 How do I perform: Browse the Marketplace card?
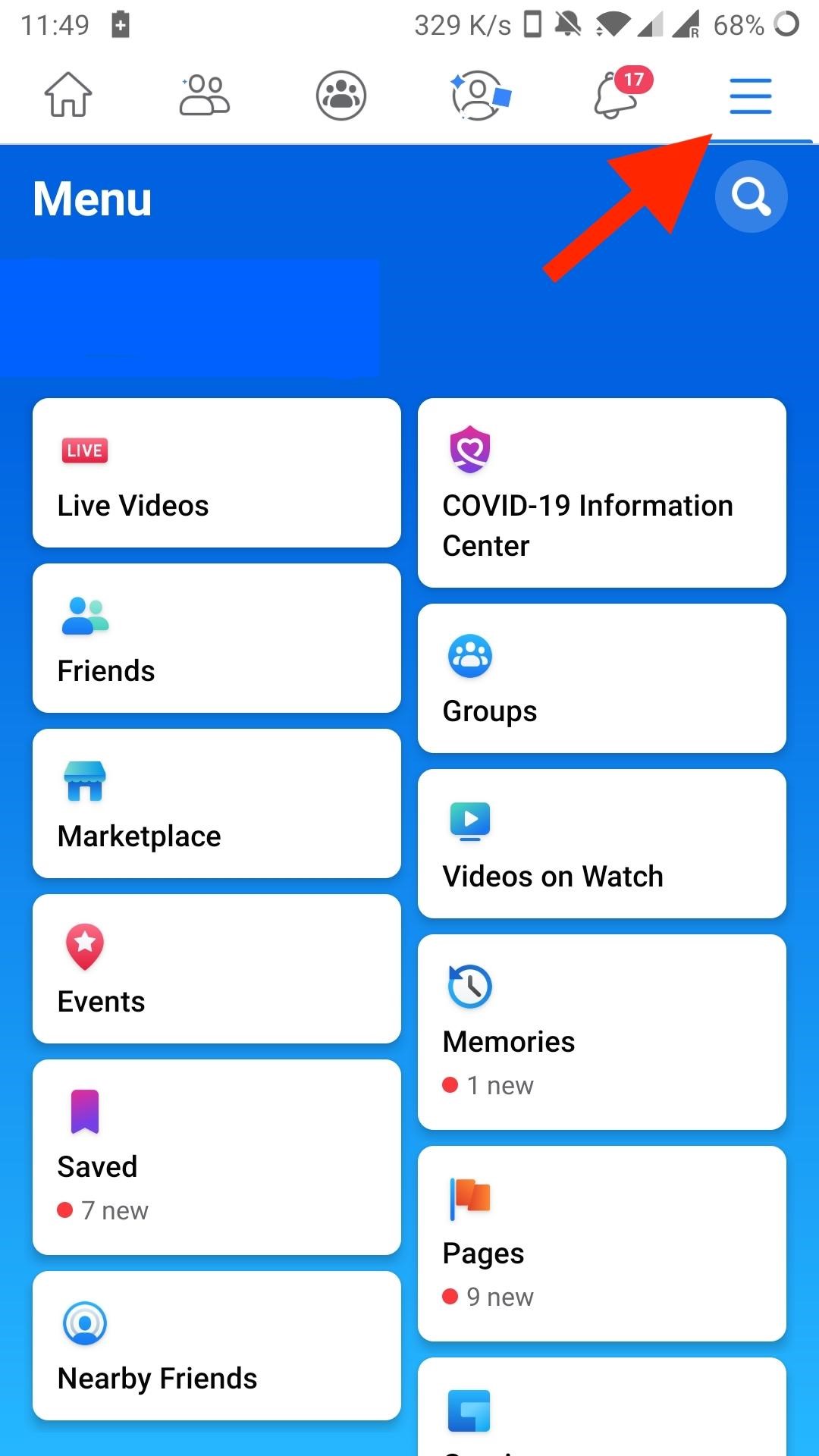(217, 803)
